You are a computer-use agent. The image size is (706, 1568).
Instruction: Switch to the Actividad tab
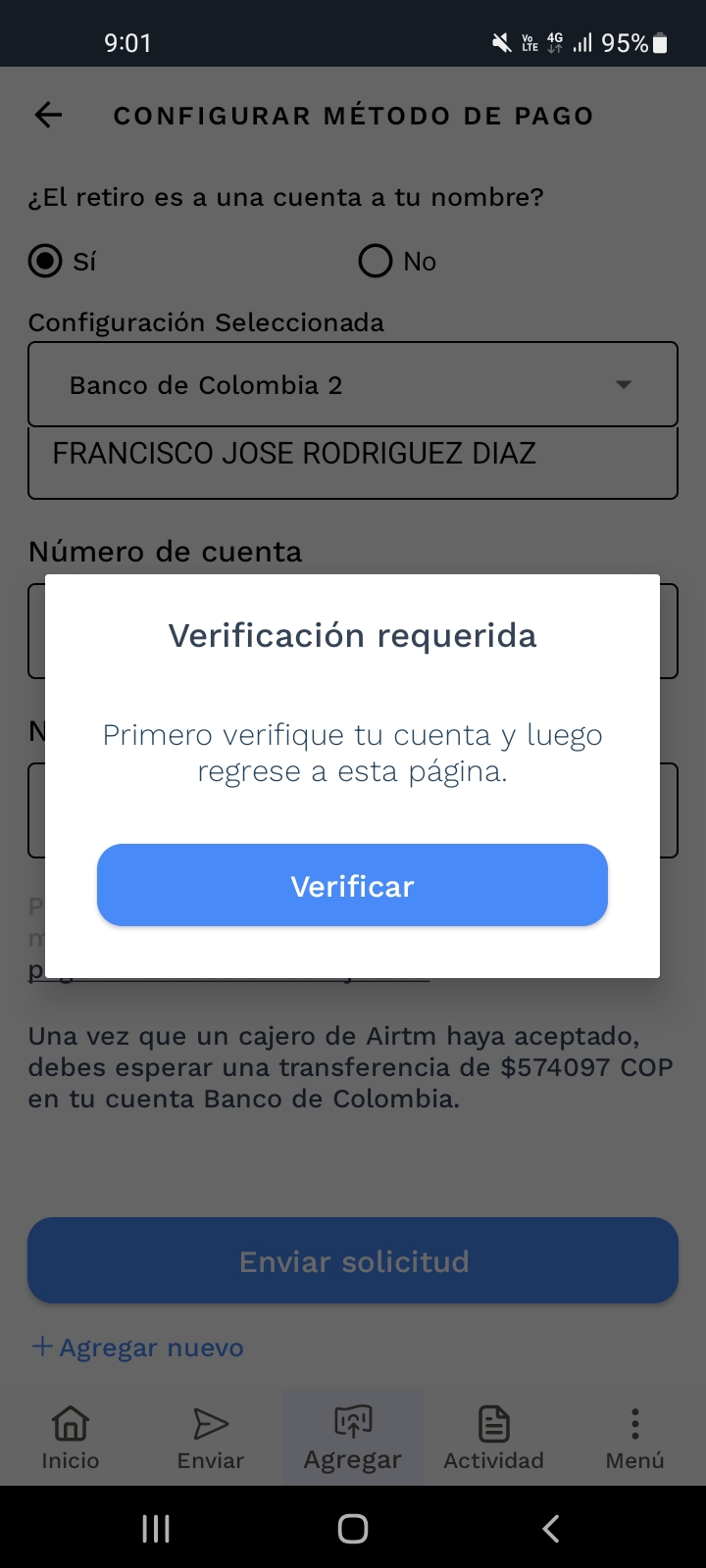494,1438
